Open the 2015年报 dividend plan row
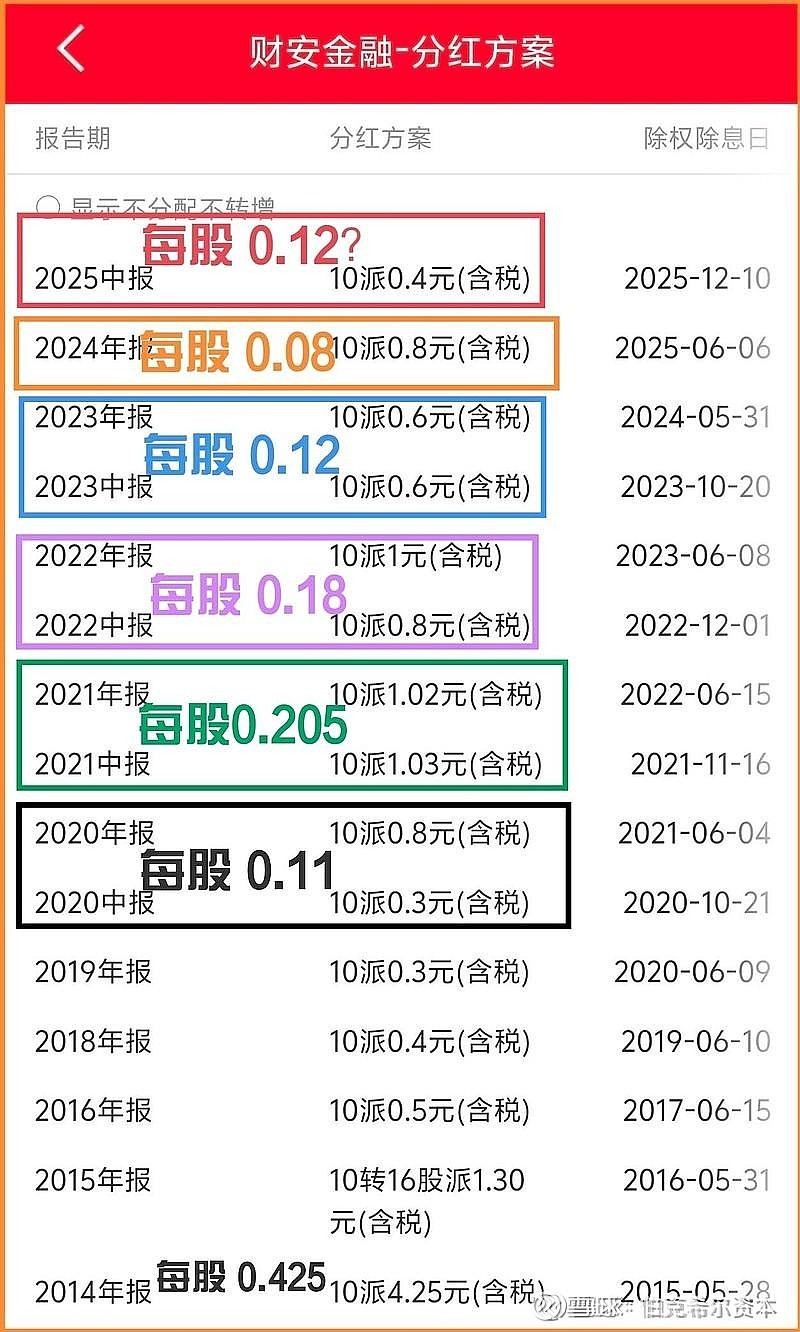 [90, 1180]
